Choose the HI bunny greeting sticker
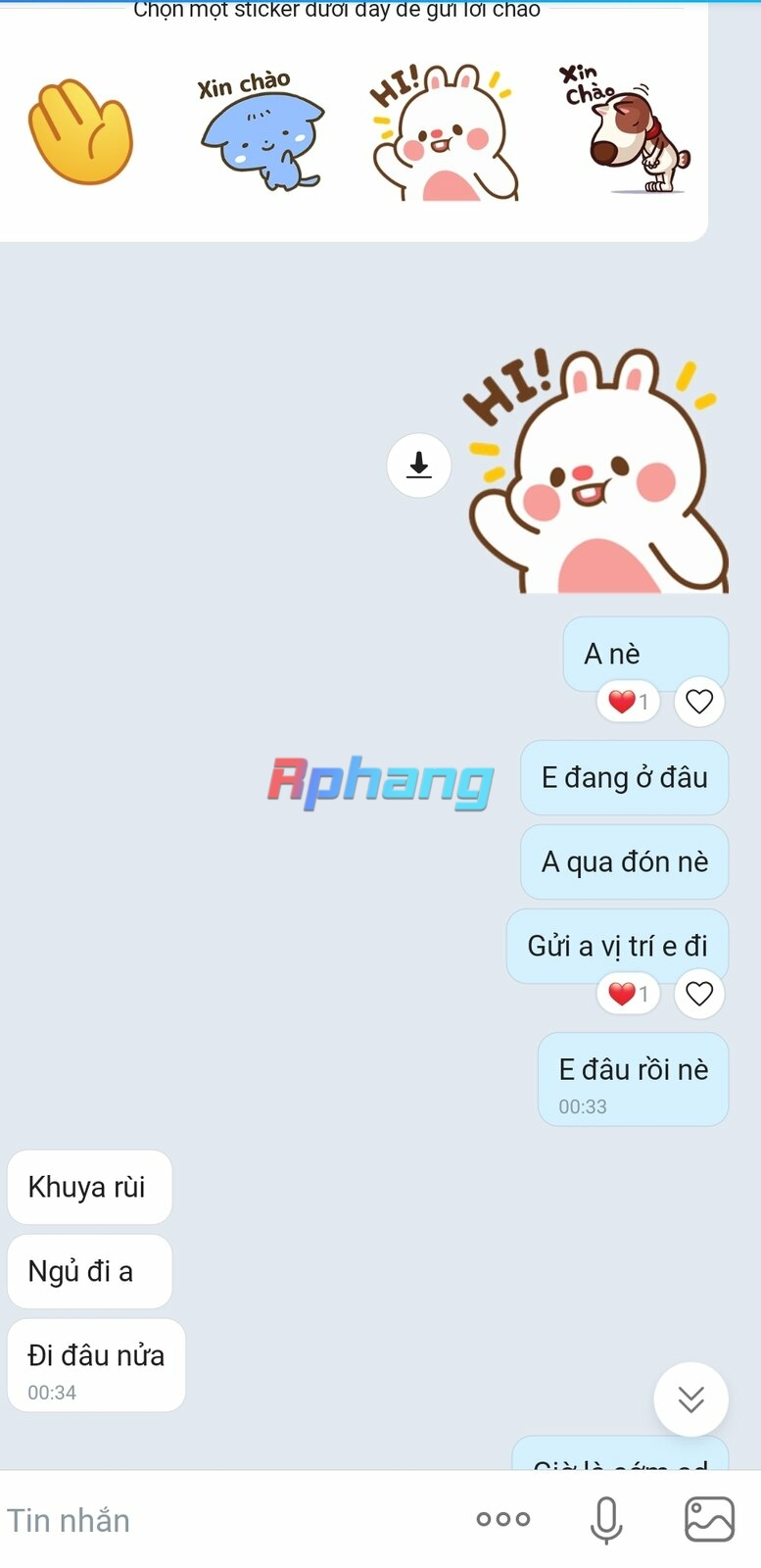Image resolution: width=761 pixels, height=1568 pixels. 443,132
